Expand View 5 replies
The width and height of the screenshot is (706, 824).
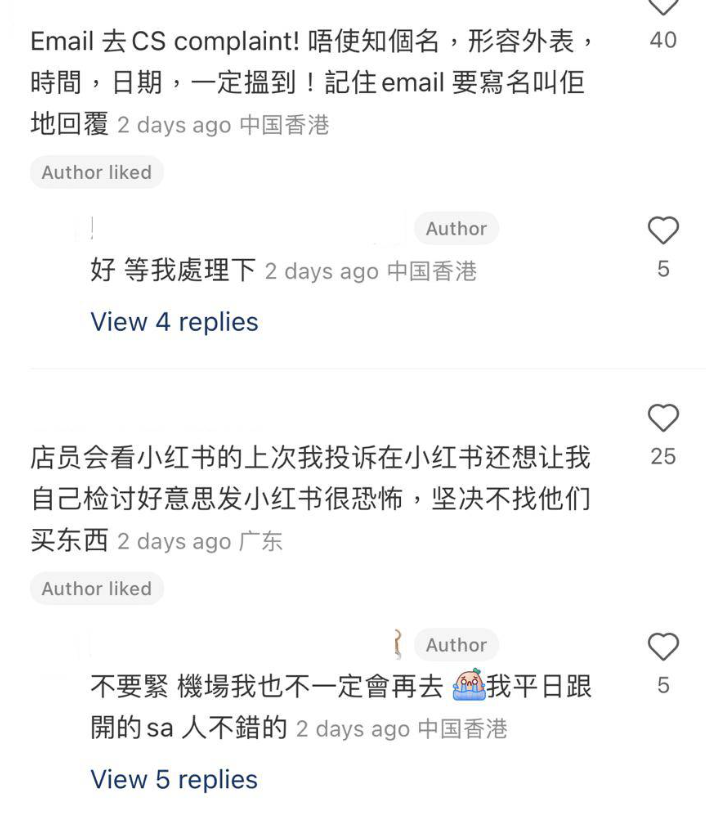[x=174, y=779]
